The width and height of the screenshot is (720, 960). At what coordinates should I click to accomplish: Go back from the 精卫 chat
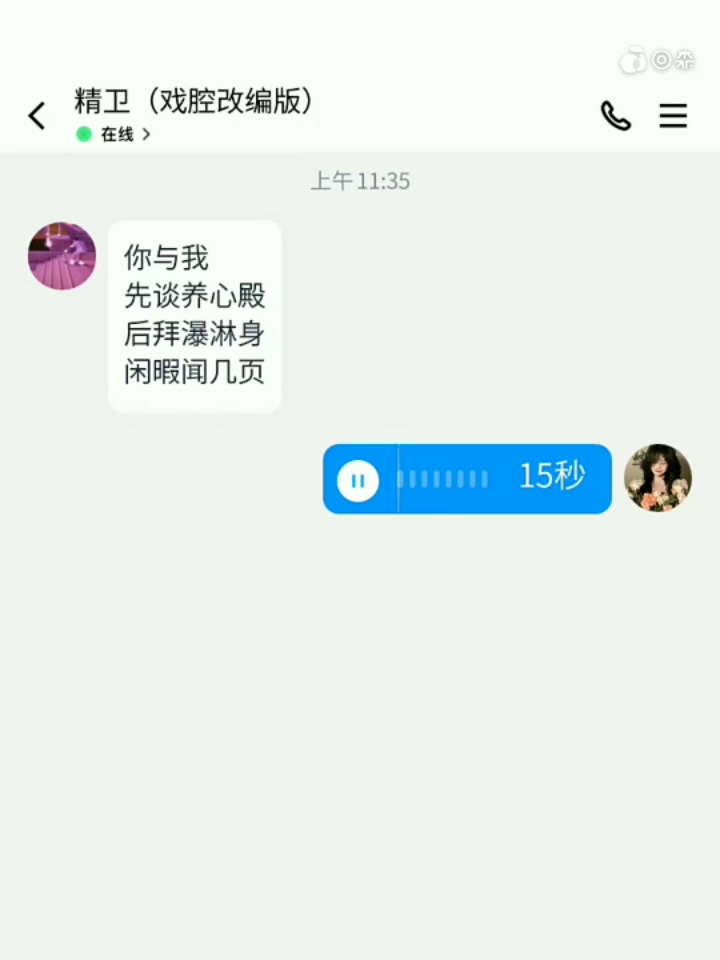[37, 116]
